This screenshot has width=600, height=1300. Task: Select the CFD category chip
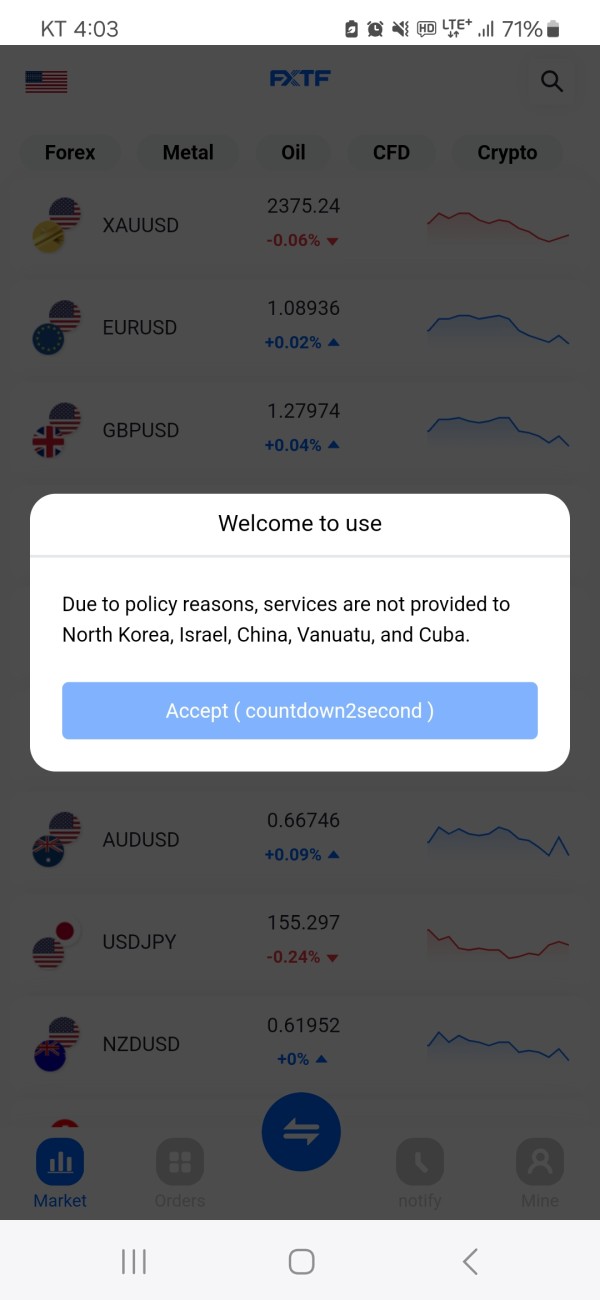point(391,153)
